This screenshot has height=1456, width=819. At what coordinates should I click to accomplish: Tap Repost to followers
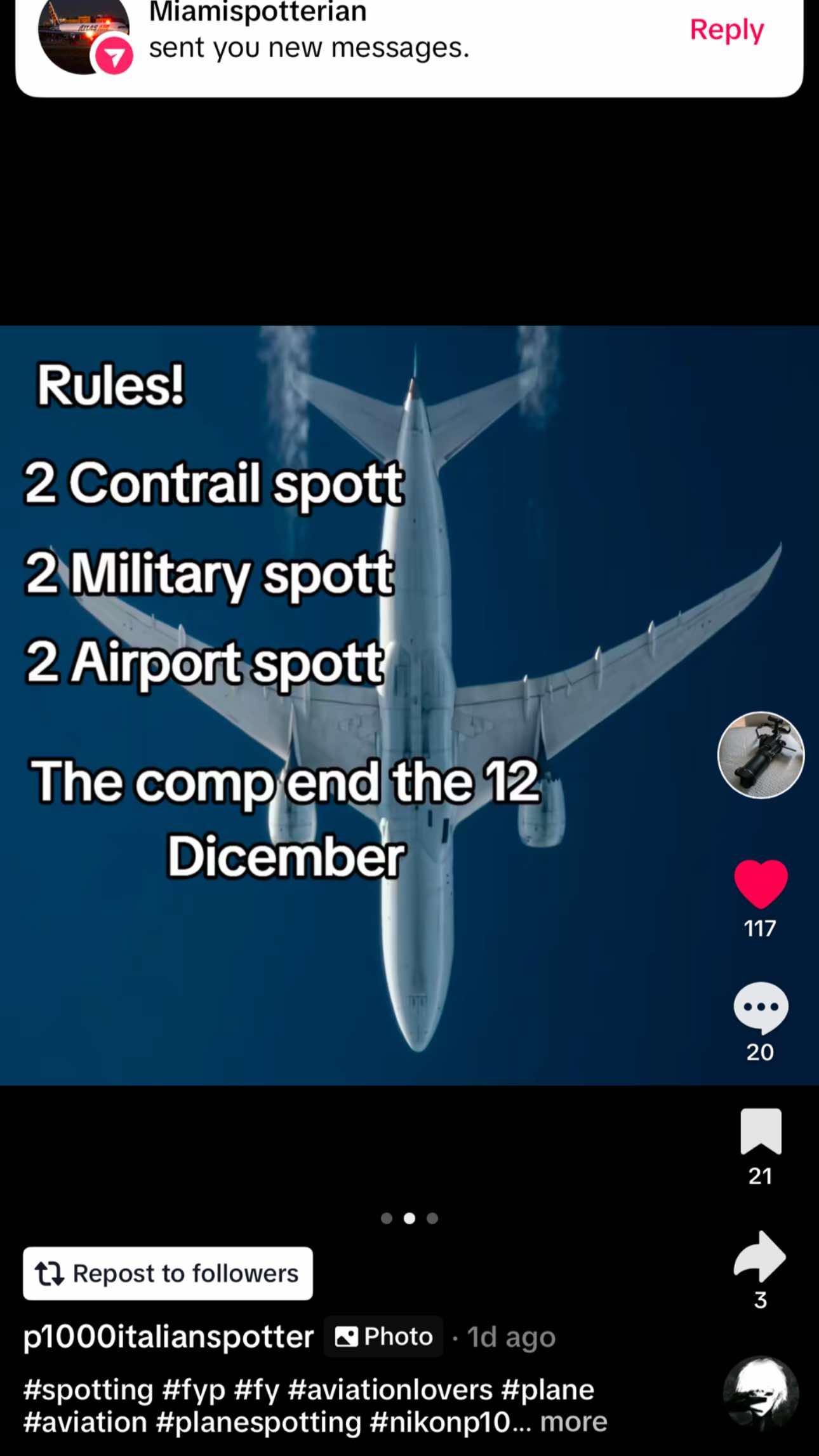tap(168, 1274)
